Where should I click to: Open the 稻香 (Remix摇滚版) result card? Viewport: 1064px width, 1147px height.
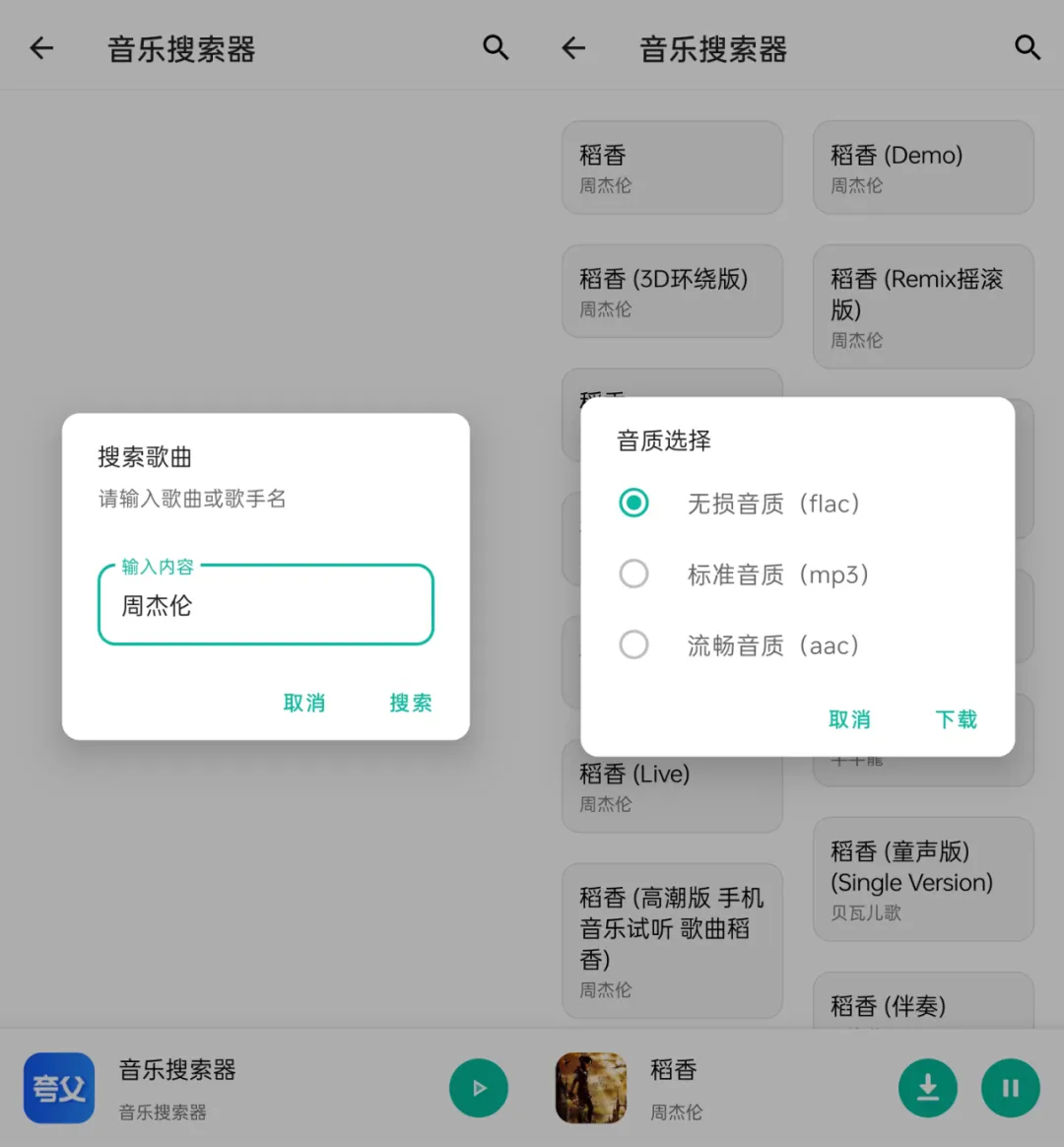[923, 307]
